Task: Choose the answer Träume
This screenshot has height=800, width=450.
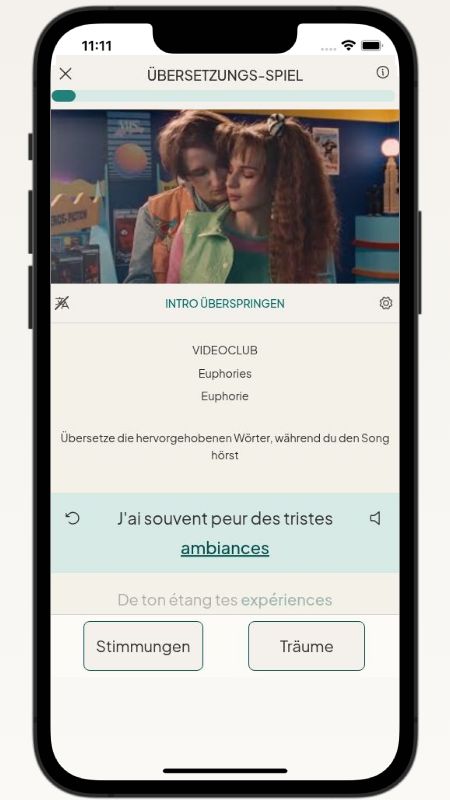Action: pos(307,646)
